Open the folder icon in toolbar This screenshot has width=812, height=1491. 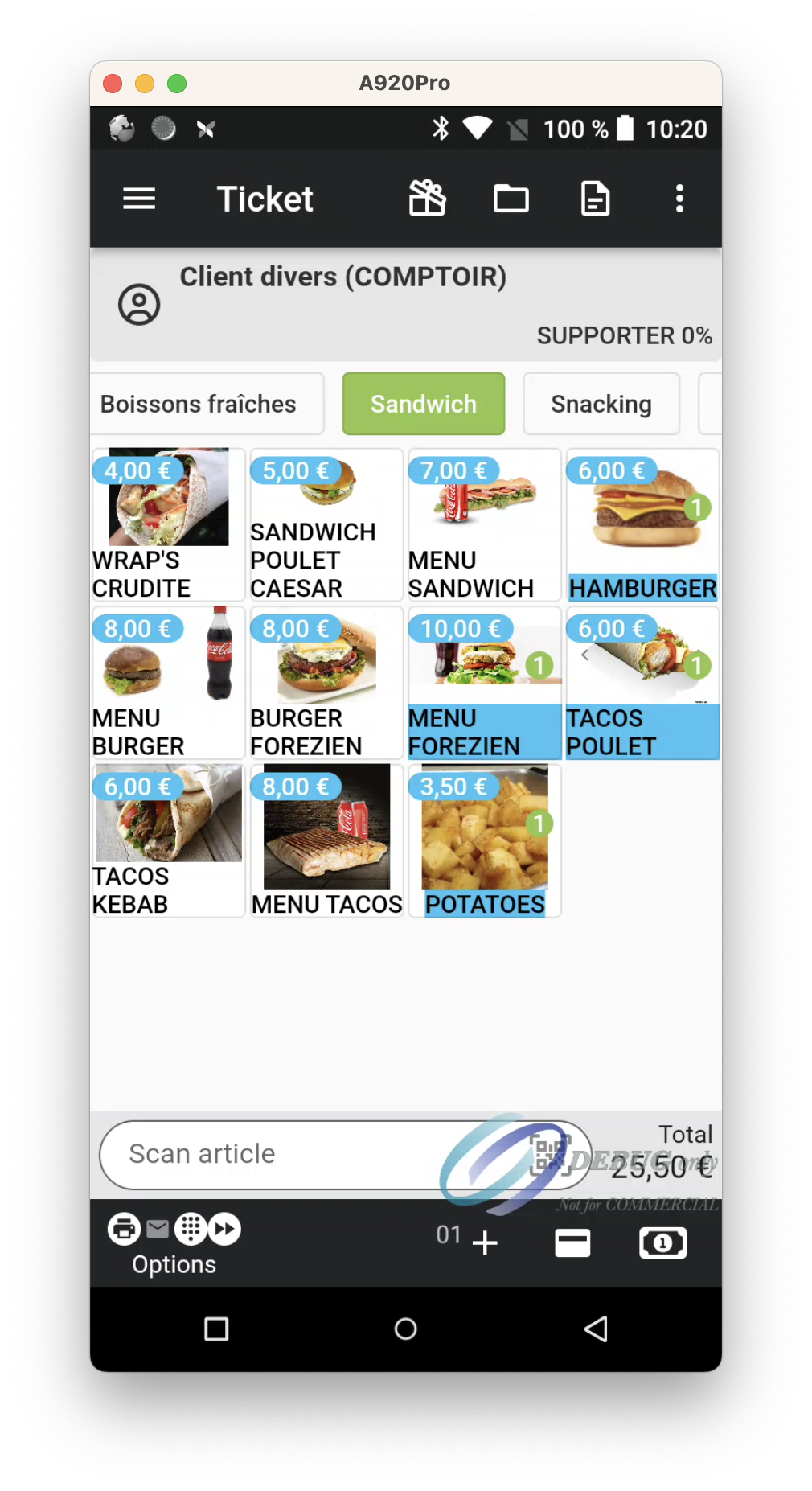511,199
